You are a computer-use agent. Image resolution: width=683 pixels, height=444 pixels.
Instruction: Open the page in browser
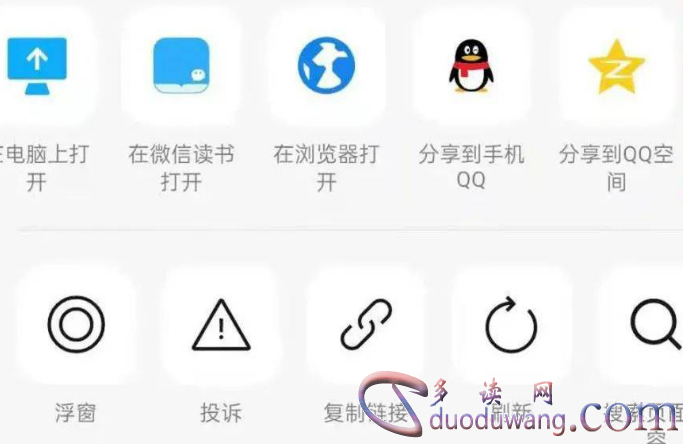pos(326,66)
